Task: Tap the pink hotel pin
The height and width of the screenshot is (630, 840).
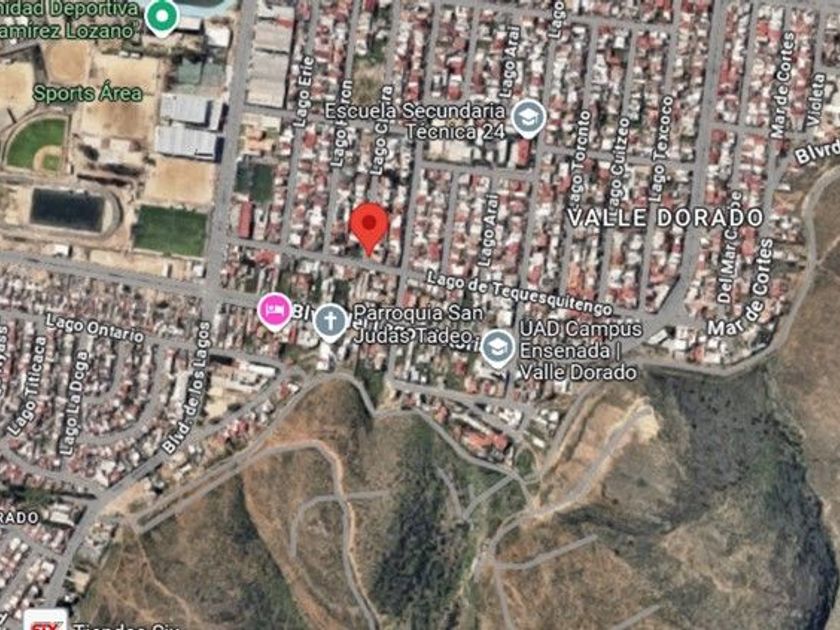Action: [x=275, y=312]
